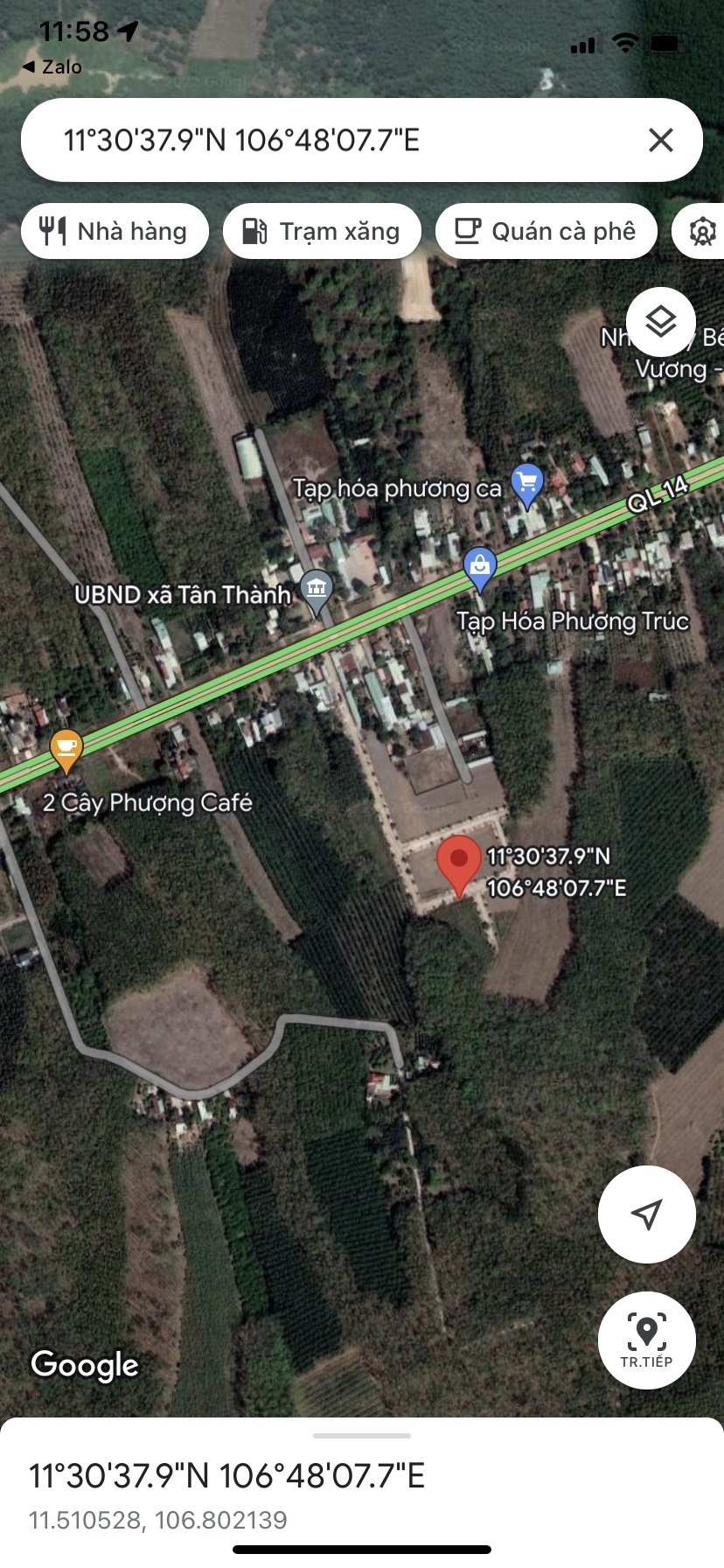Tap the red dropped pin
This screenshot has height=1568, width=724.
coord(459,864)
